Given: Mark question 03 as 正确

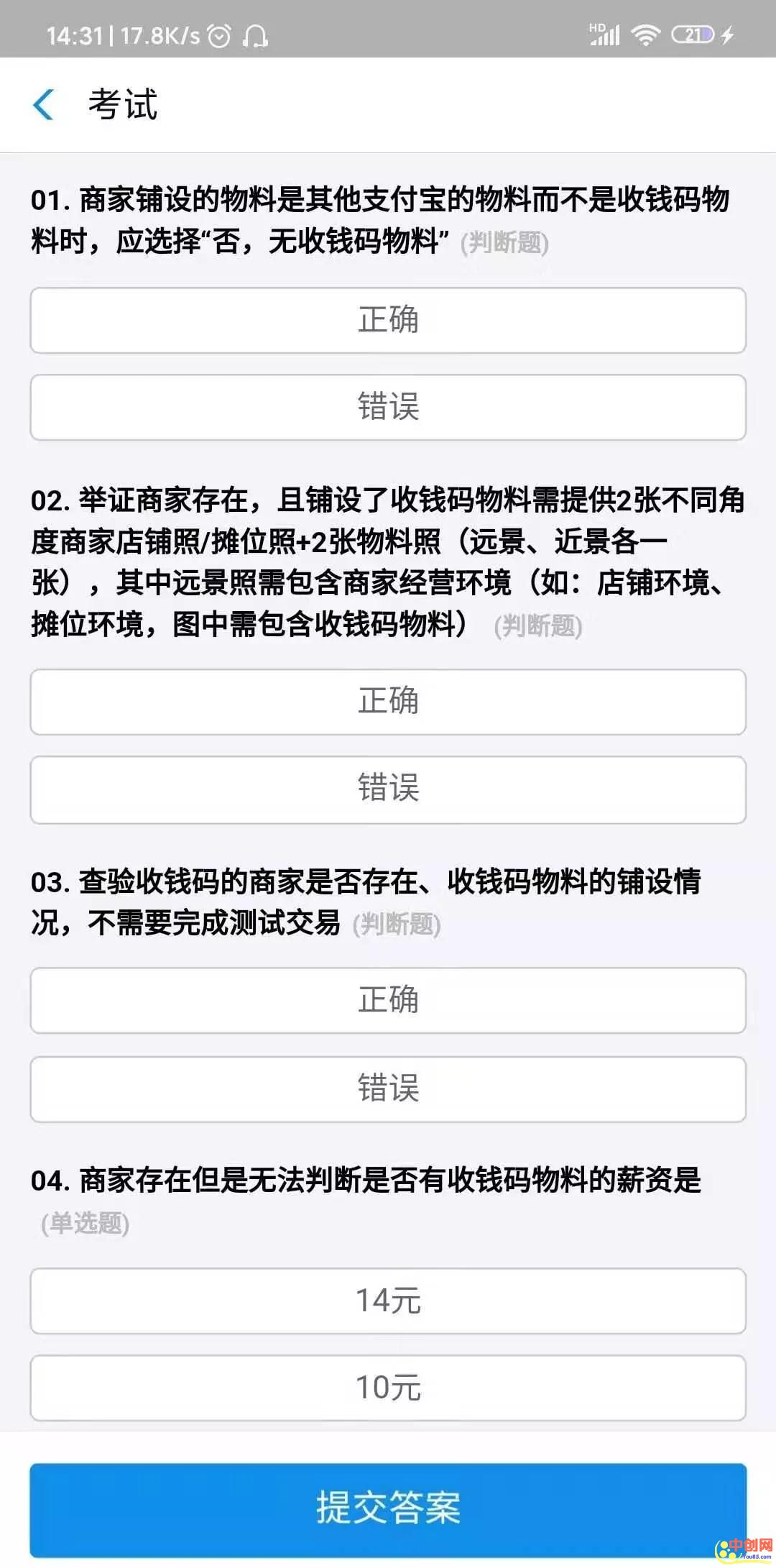Looking at the screenshot, I should pos(388,1000).
